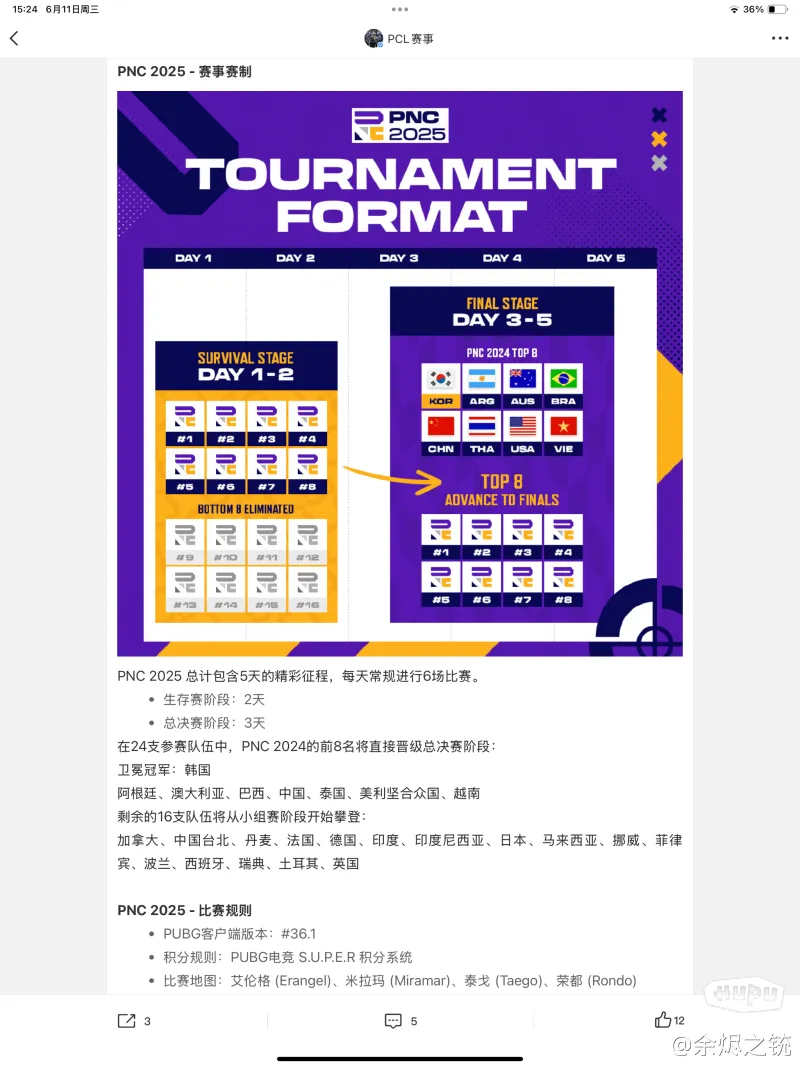800x1067 pixels.
Task: Open the PCL赛事 author profile
Action: pyautogui.click(x=399, y=39)
